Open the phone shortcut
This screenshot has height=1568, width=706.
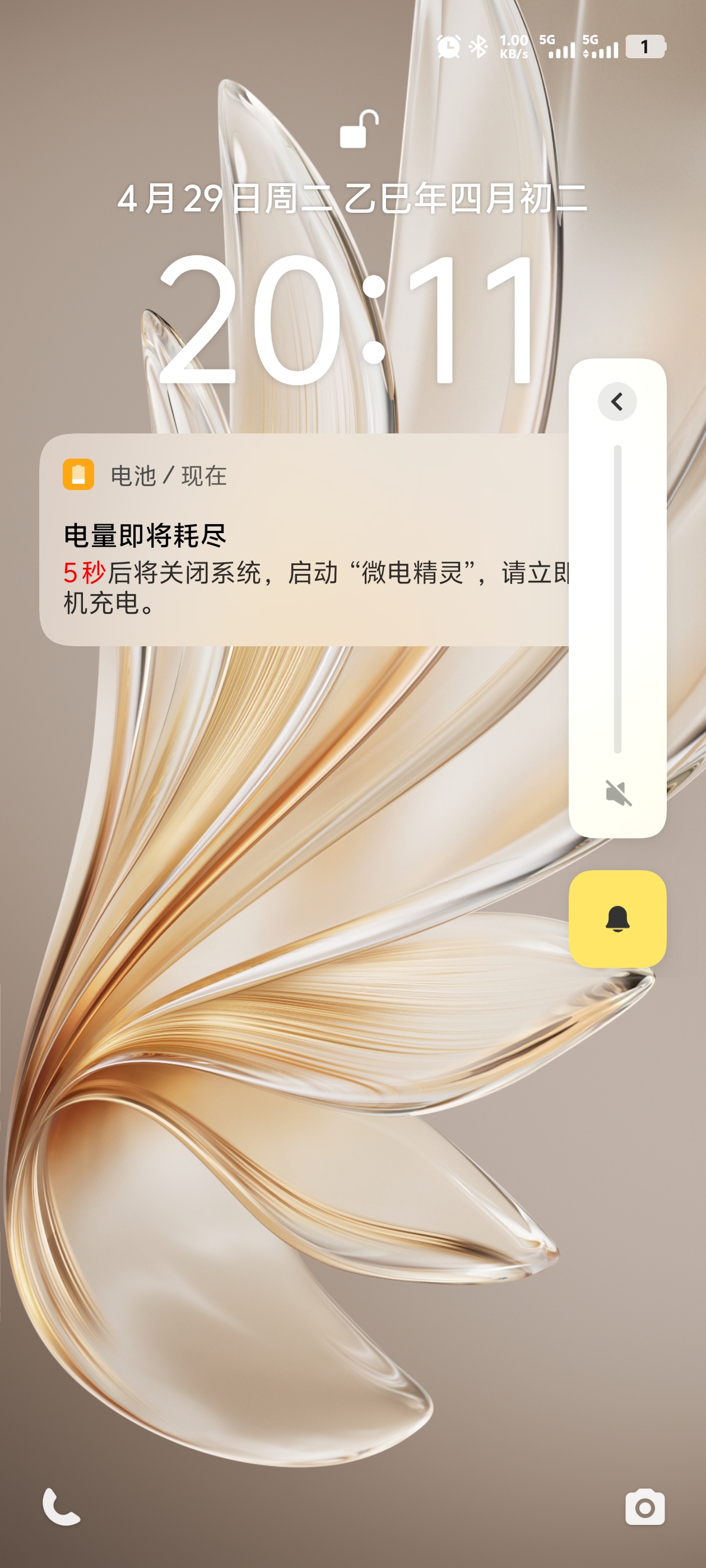click(61, 1506)
